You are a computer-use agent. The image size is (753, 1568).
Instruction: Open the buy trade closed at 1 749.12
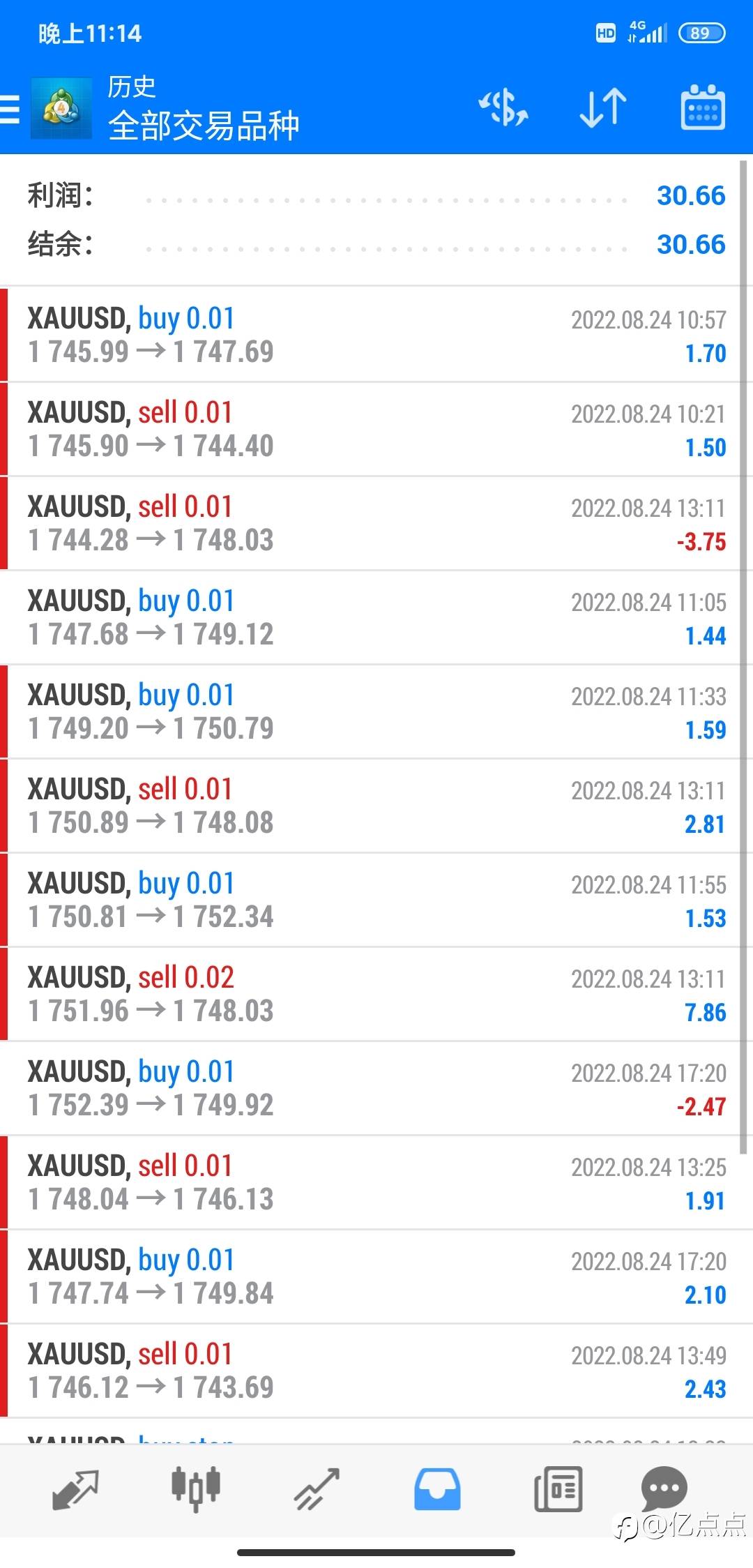[376, 617]
